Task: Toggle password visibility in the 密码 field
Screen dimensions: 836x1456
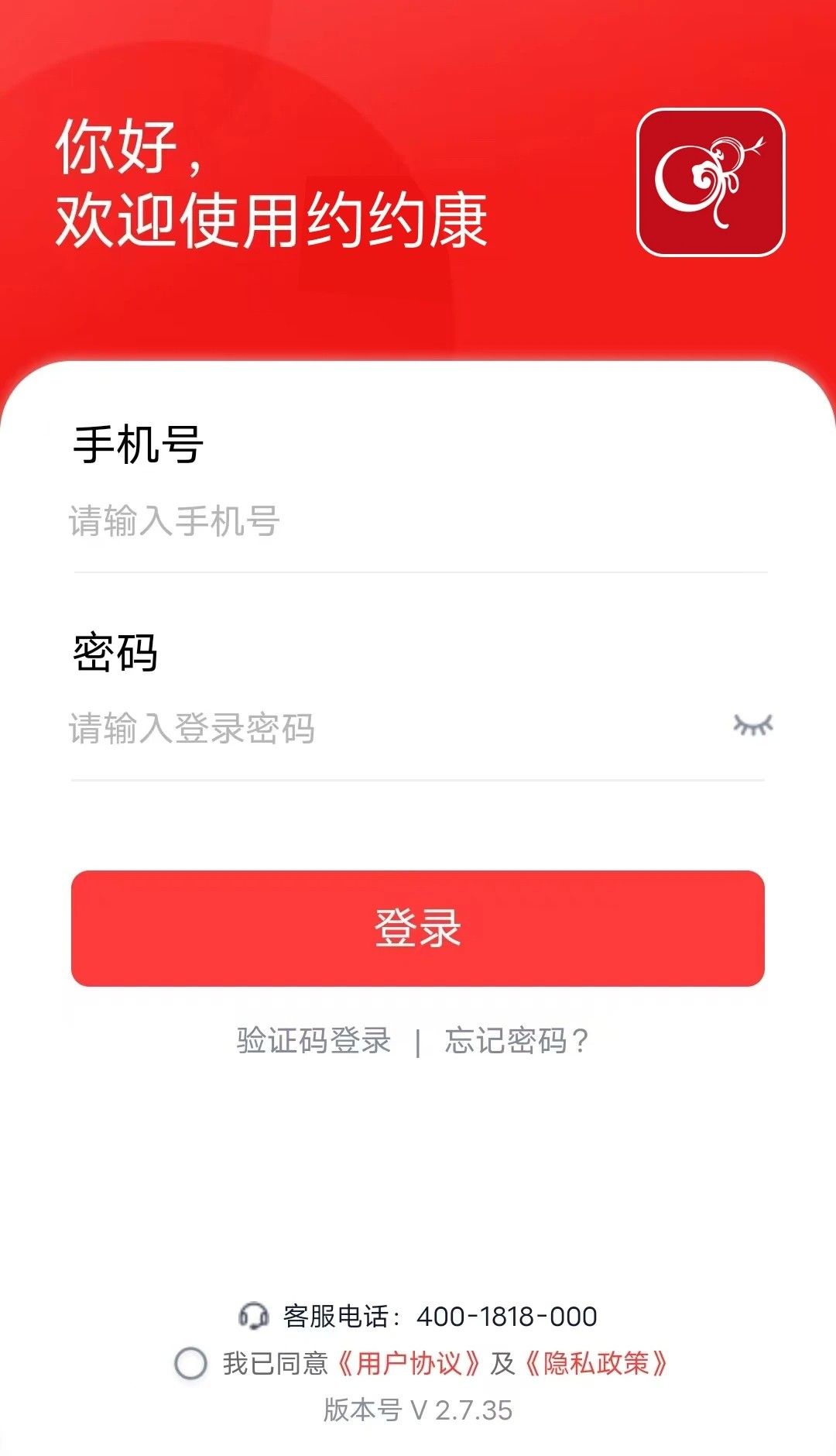Action: coord(752,724)
